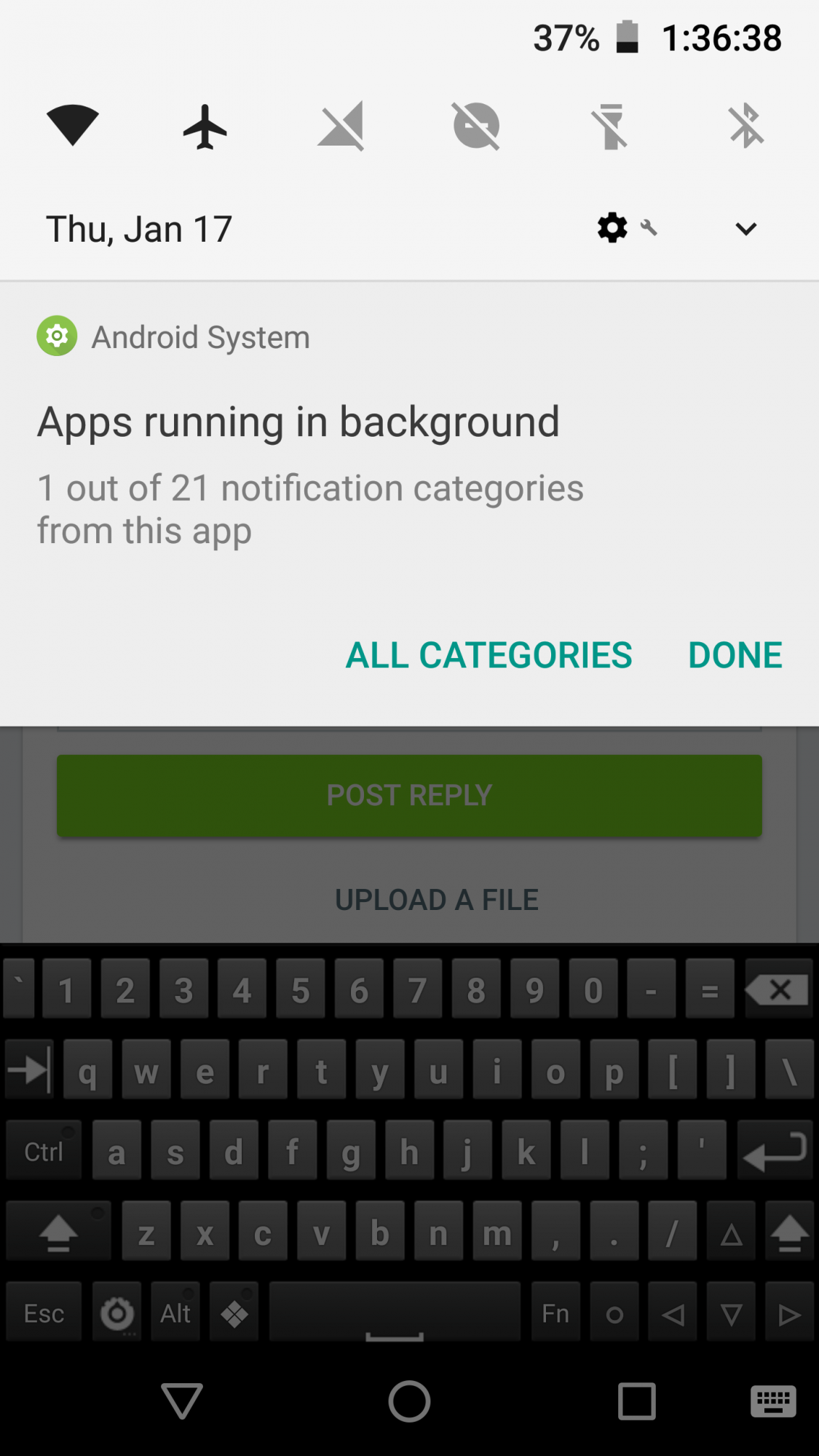Open system settings gear
Image resolution: width=819 pixels, height=1456 pixels.
click(612, 229)
